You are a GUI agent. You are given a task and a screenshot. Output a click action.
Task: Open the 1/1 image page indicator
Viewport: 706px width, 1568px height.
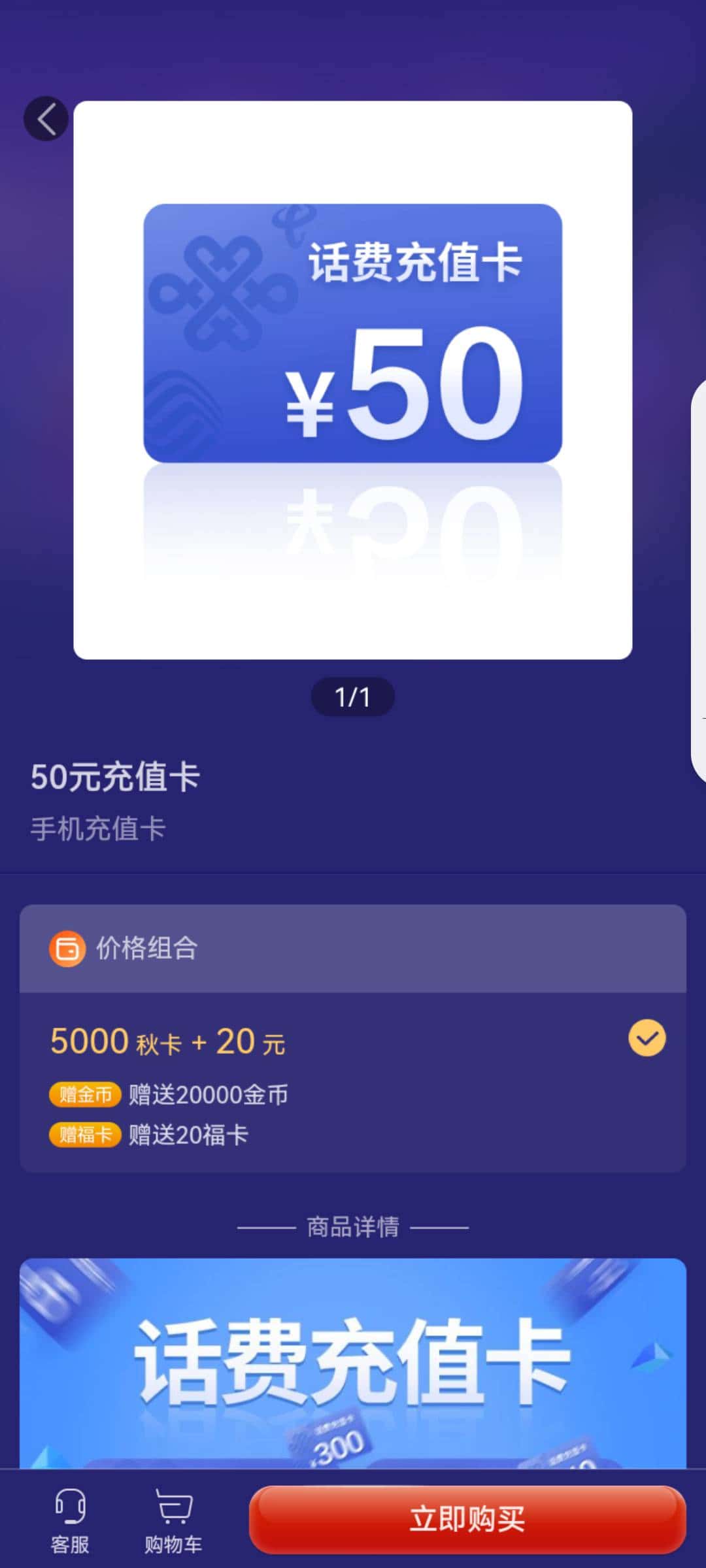353,696
